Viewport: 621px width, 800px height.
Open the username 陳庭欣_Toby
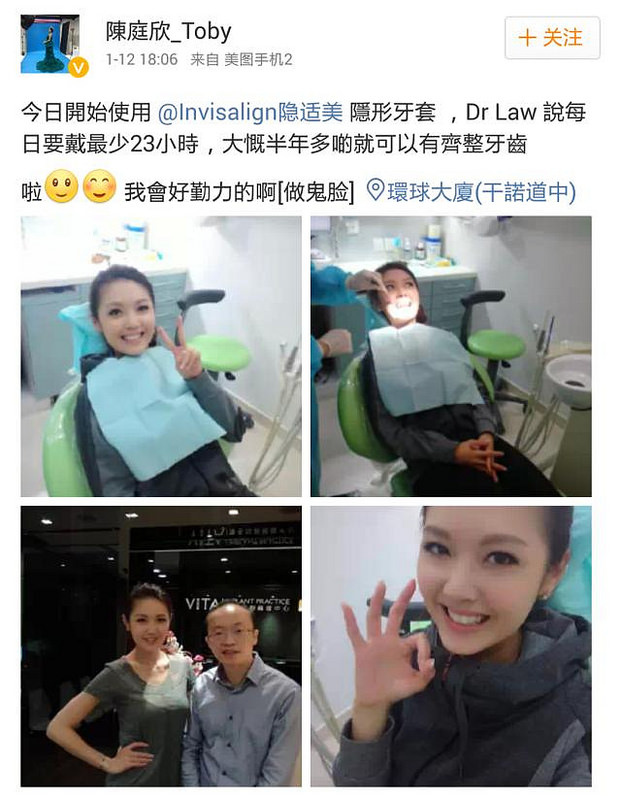169,31
